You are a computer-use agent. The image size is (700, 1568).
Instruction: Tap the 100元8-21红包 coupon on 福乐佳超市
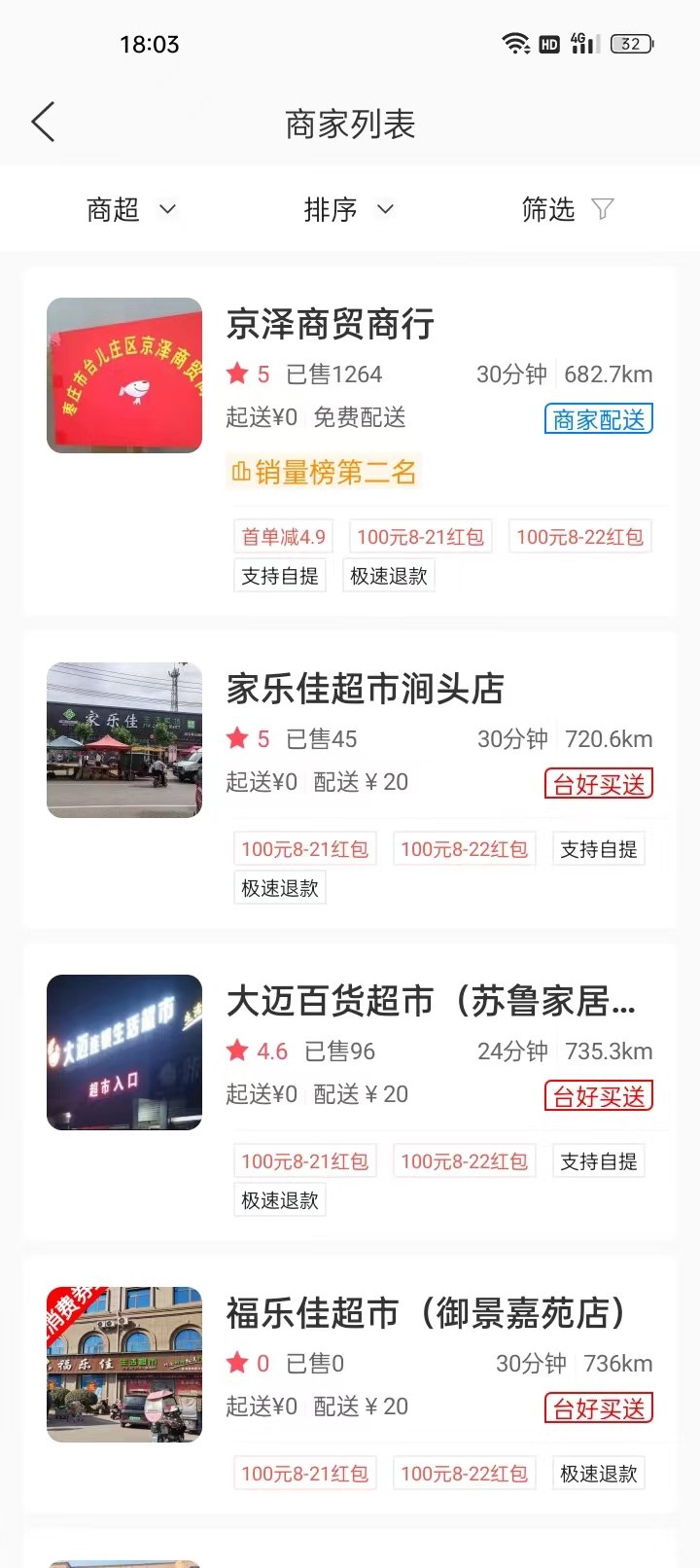pos(305,1472)
